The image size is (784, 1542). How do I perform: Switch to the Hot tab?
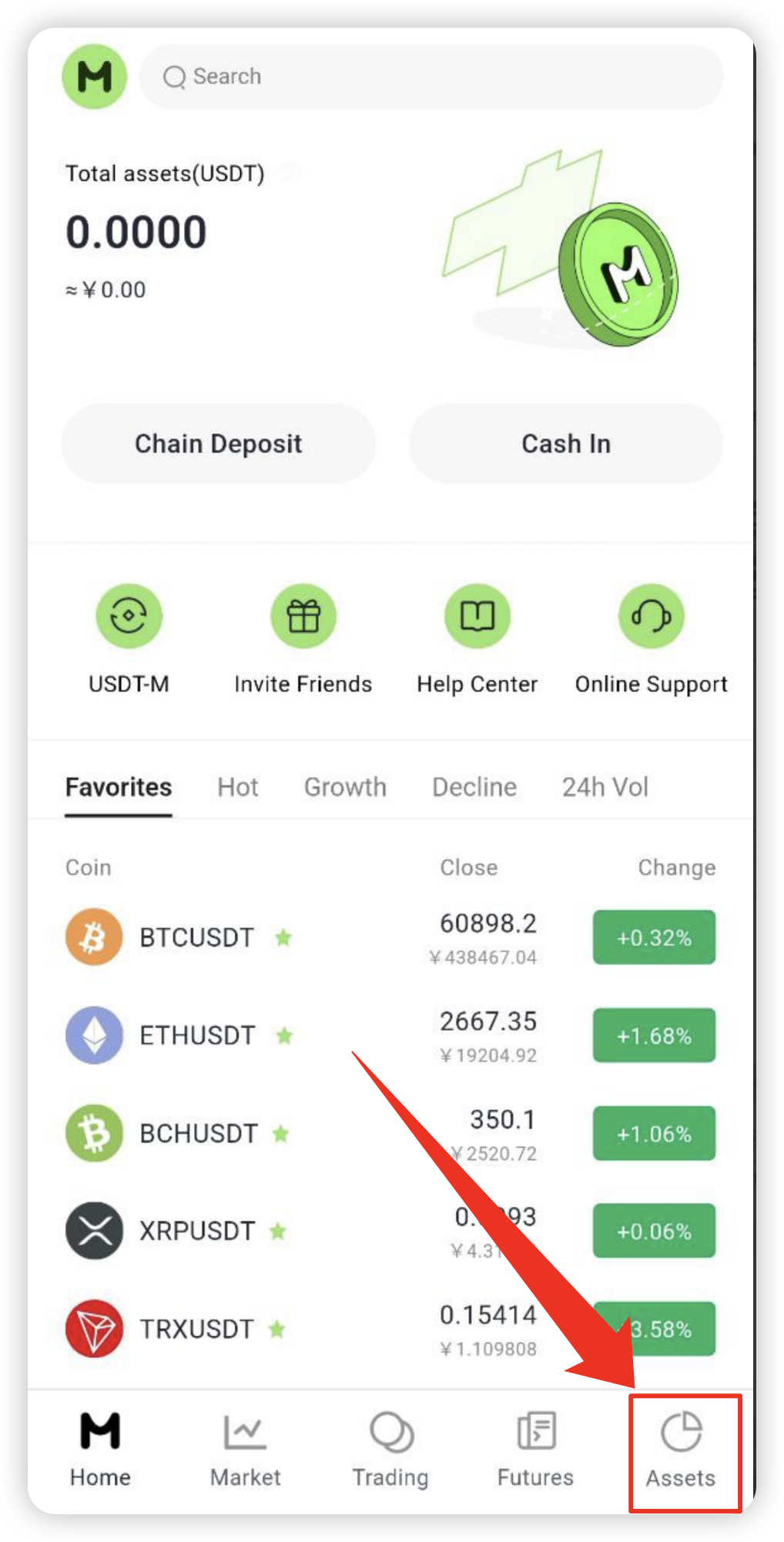pos(237,787)
